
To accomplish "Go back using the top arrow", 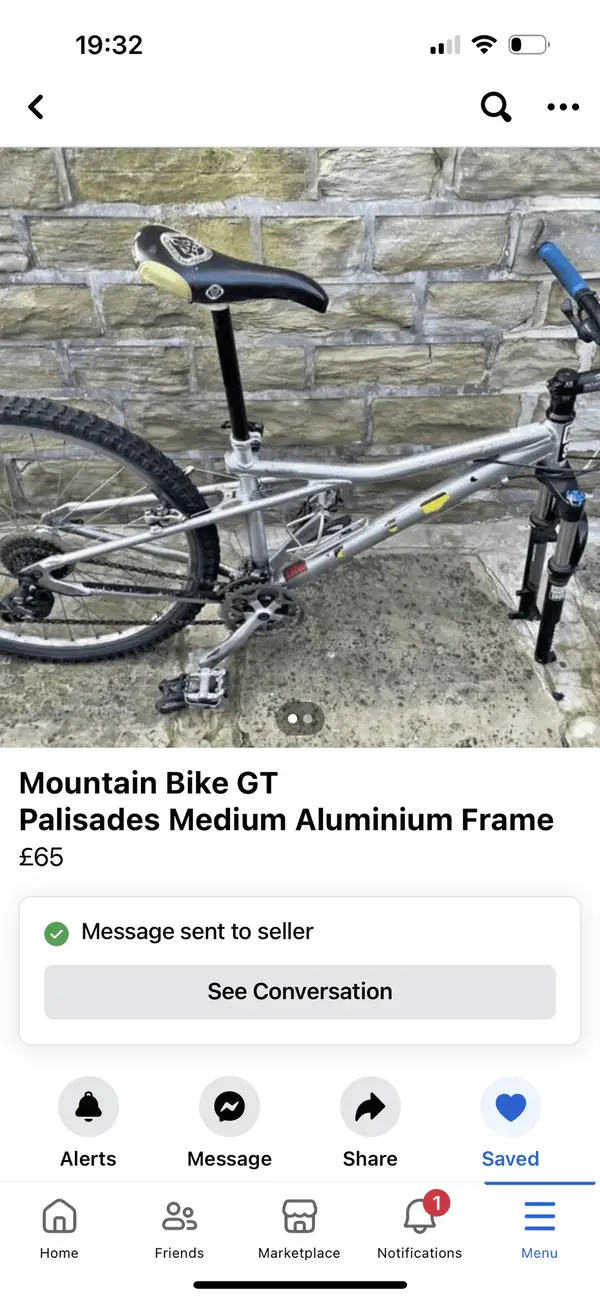I will pos(36,107).
